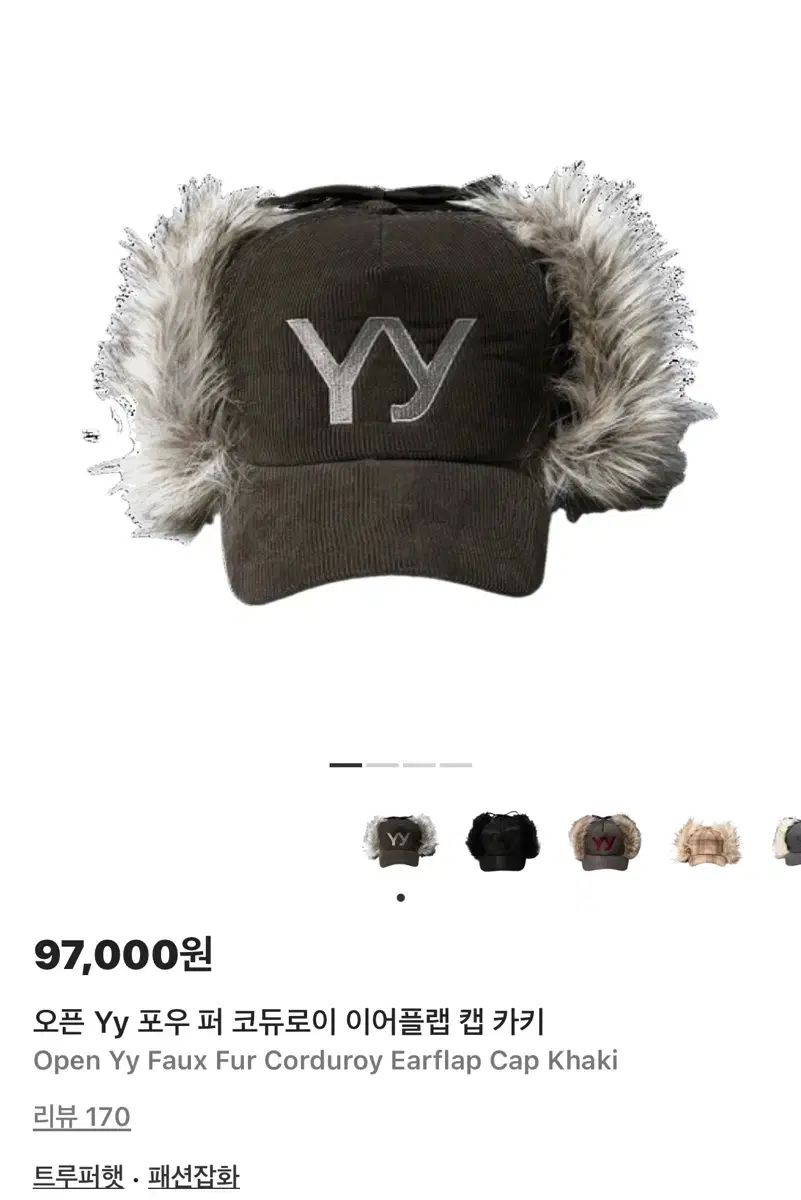This screenshot has height=1200, width=801.
Task: Jump to the second image page indicator
Action: [382, 765]
